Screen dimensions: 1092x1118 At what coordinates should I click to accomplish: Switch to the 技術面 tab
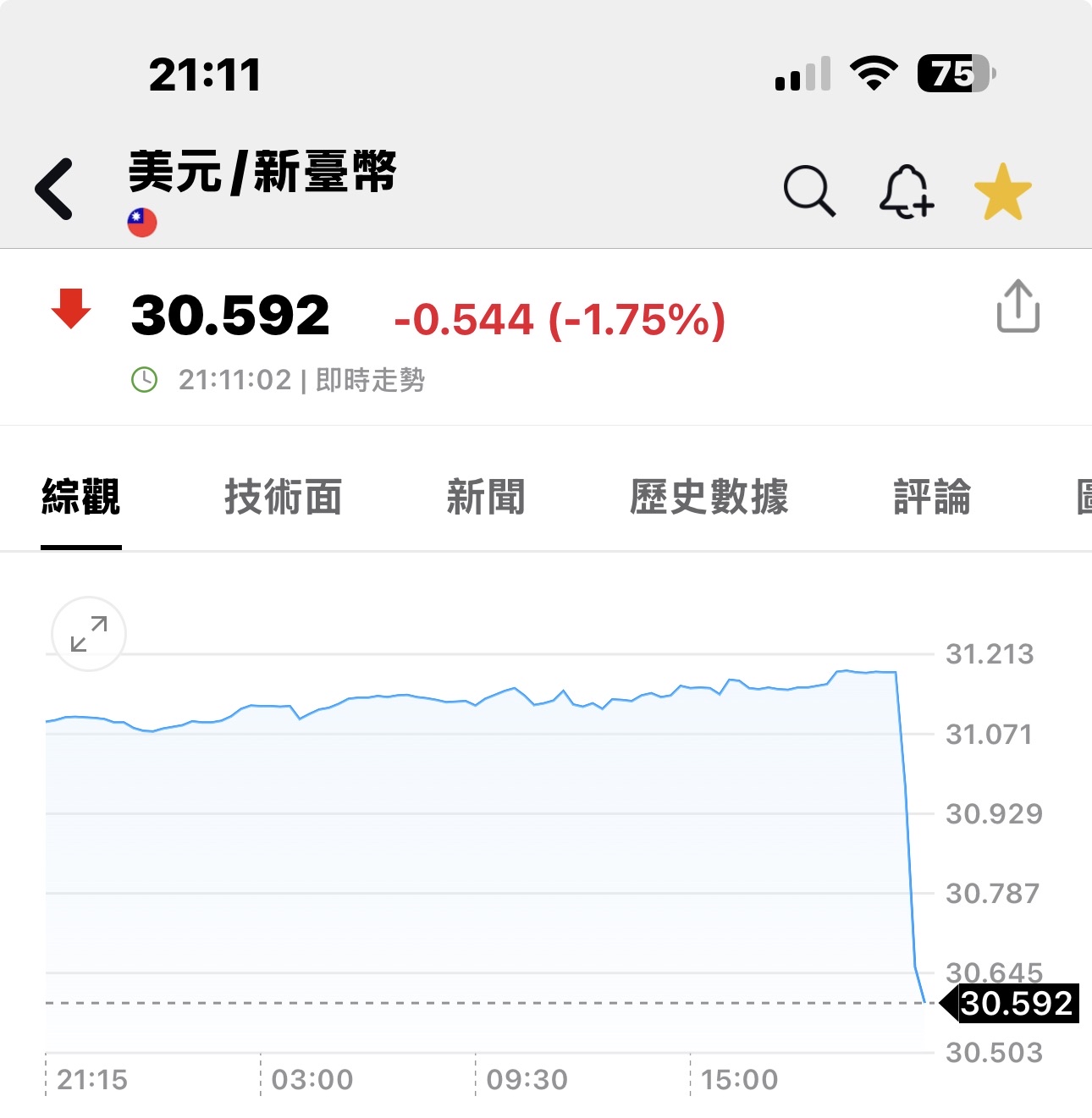click(284, 497)
